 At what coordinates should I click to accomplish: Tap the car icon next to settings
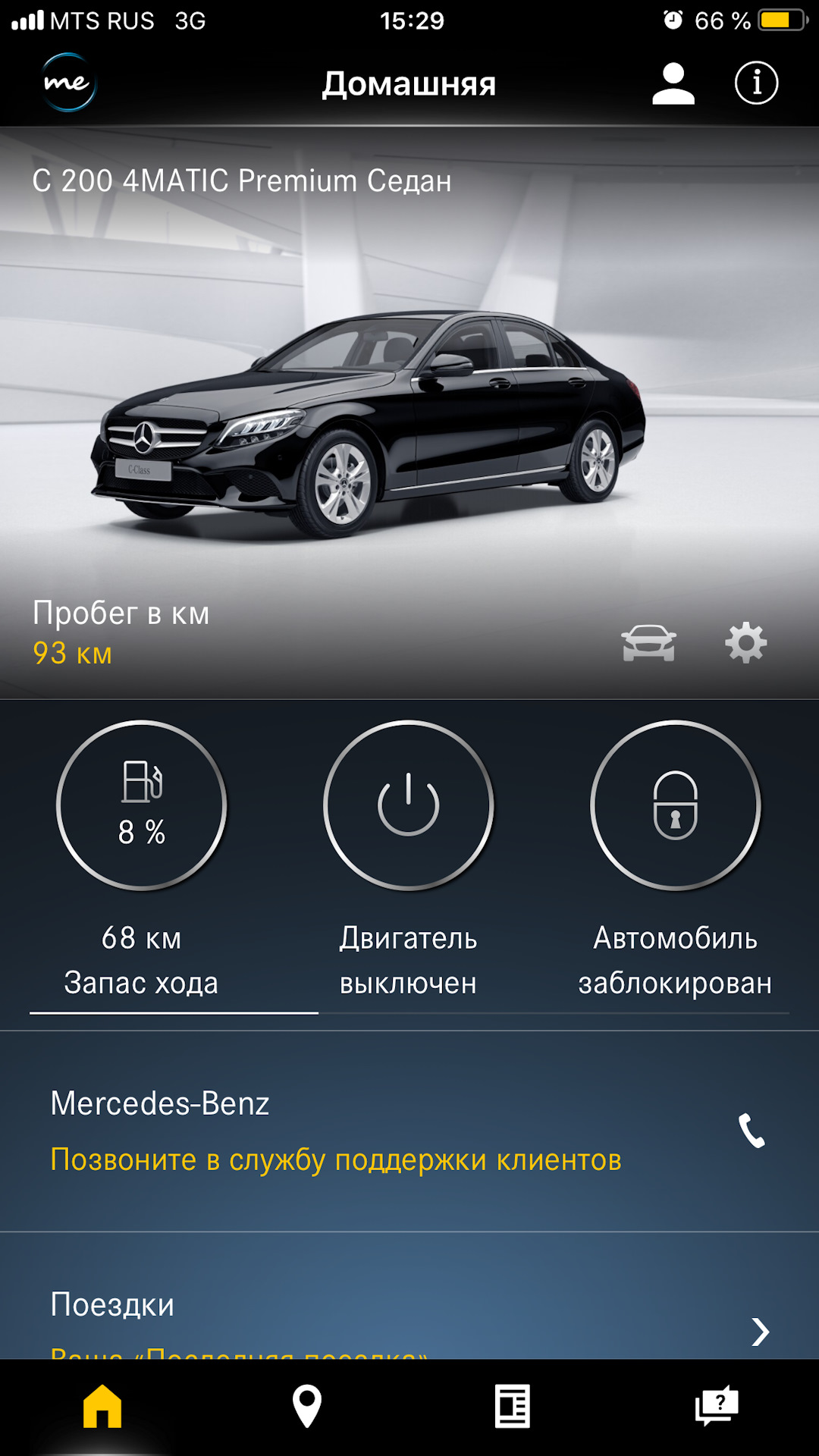(x=648, y=643)
